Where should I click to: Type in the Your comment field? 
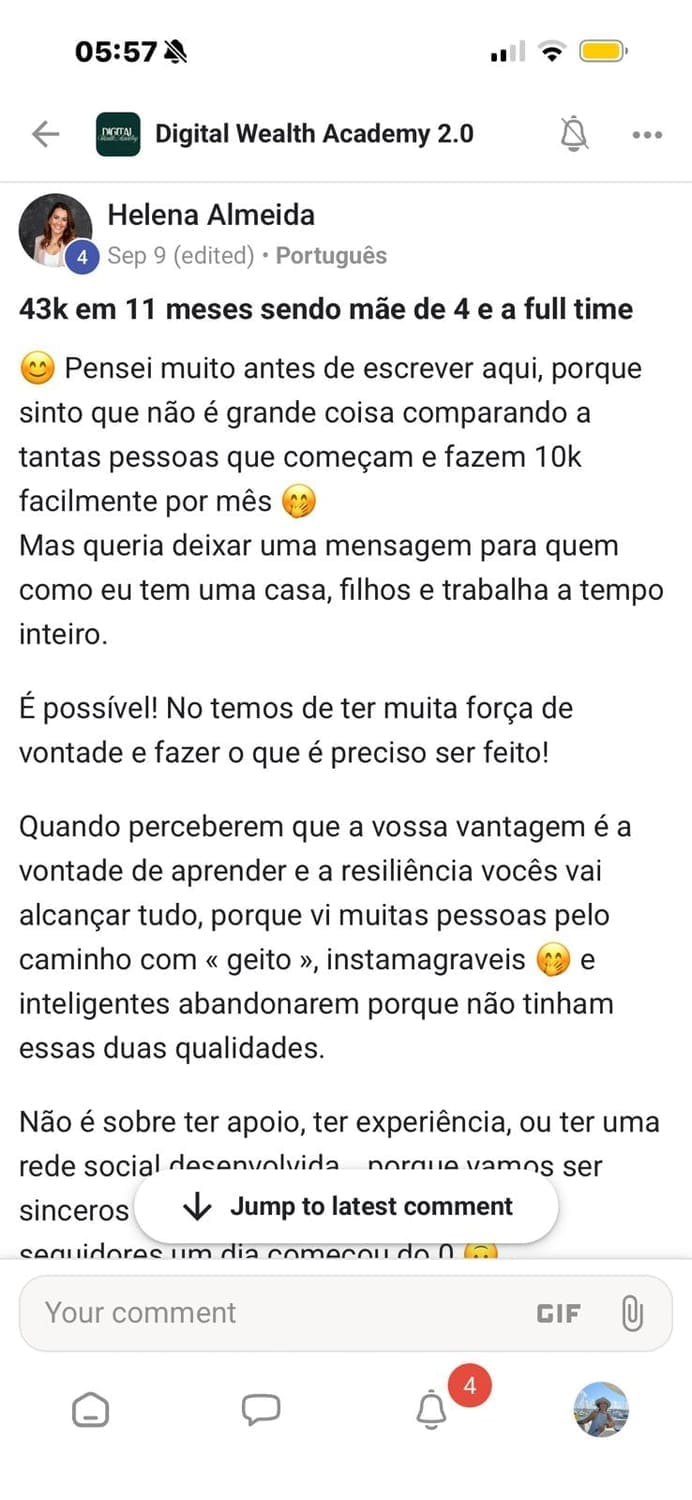coord(270,1312)
